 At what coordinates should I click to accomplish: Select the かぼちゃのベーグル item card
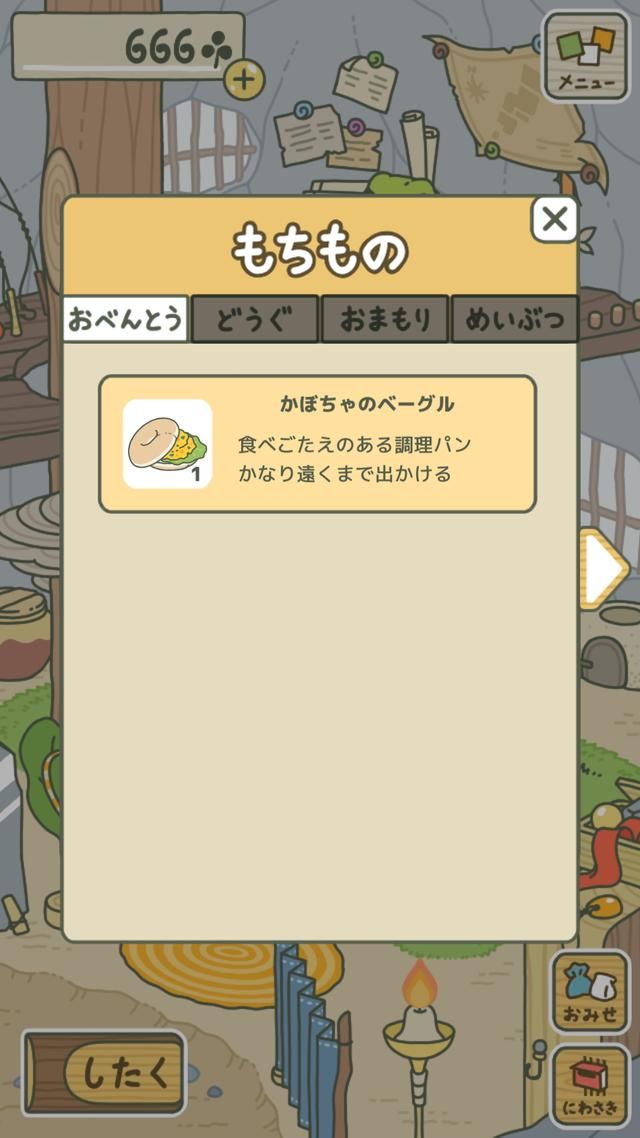point(317,444)
